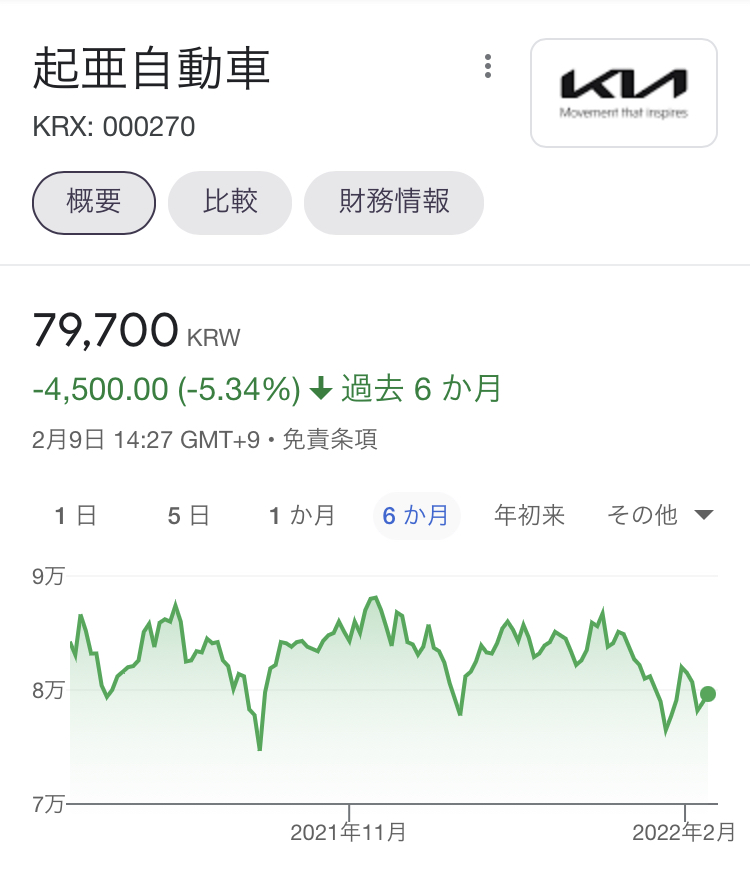Show the 1 日 chart range
The image size is (750, 869).
pos(75,516)
